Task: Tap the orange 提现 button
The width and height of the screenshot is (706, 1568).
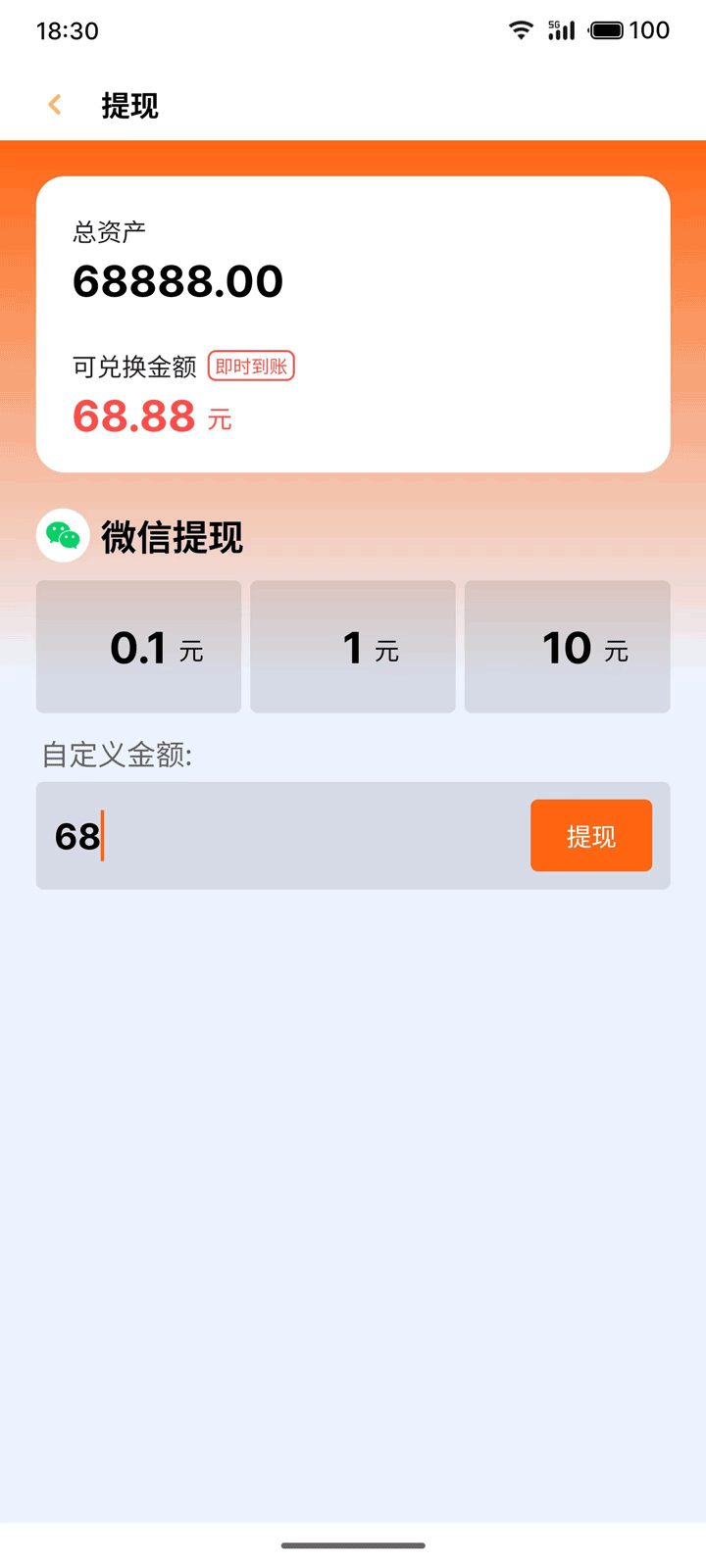Action: pyautogui.click(x=590, y=836)
